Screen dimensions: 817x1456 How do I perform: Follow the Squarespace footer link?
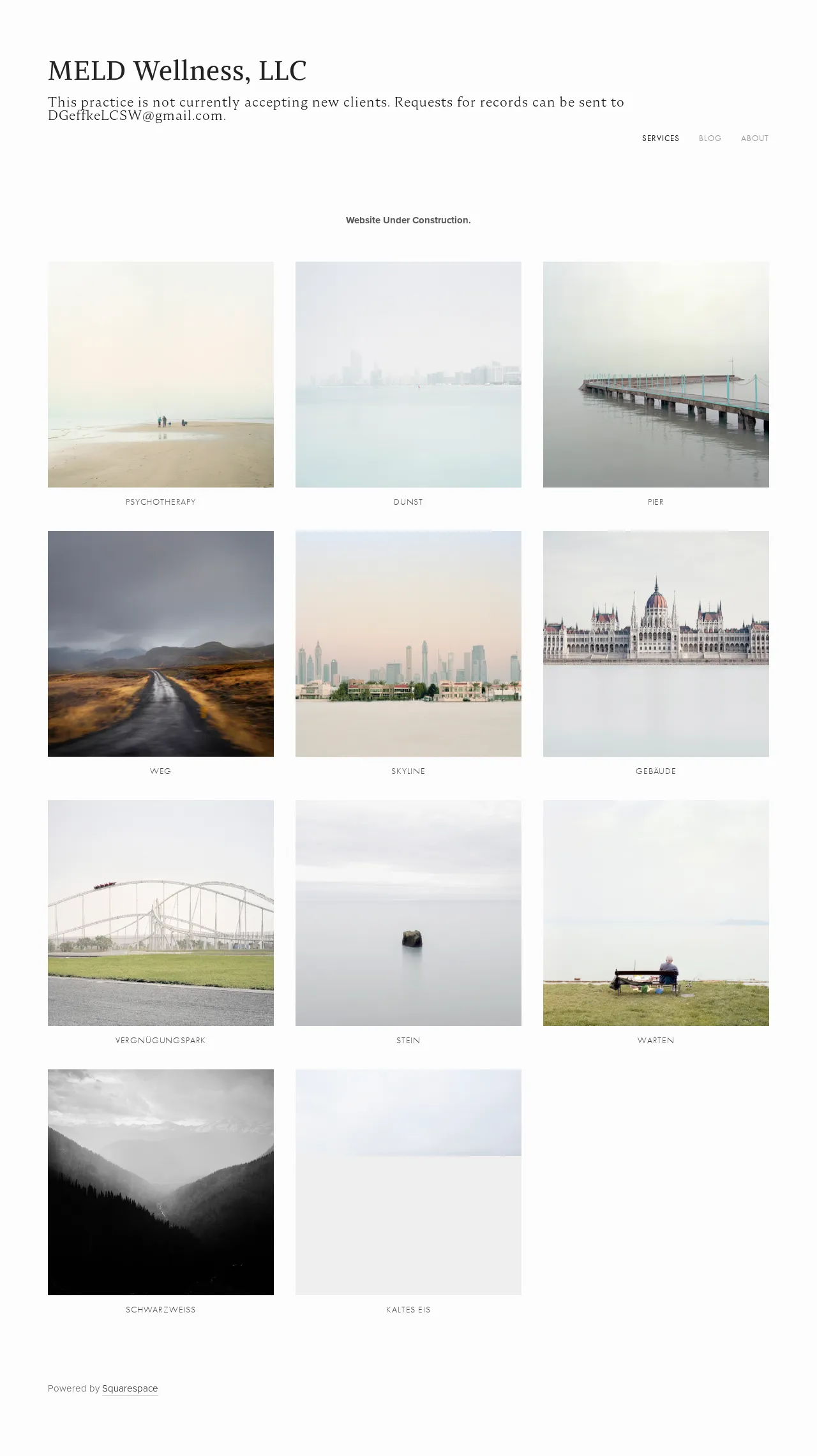tap(130, 1388)
